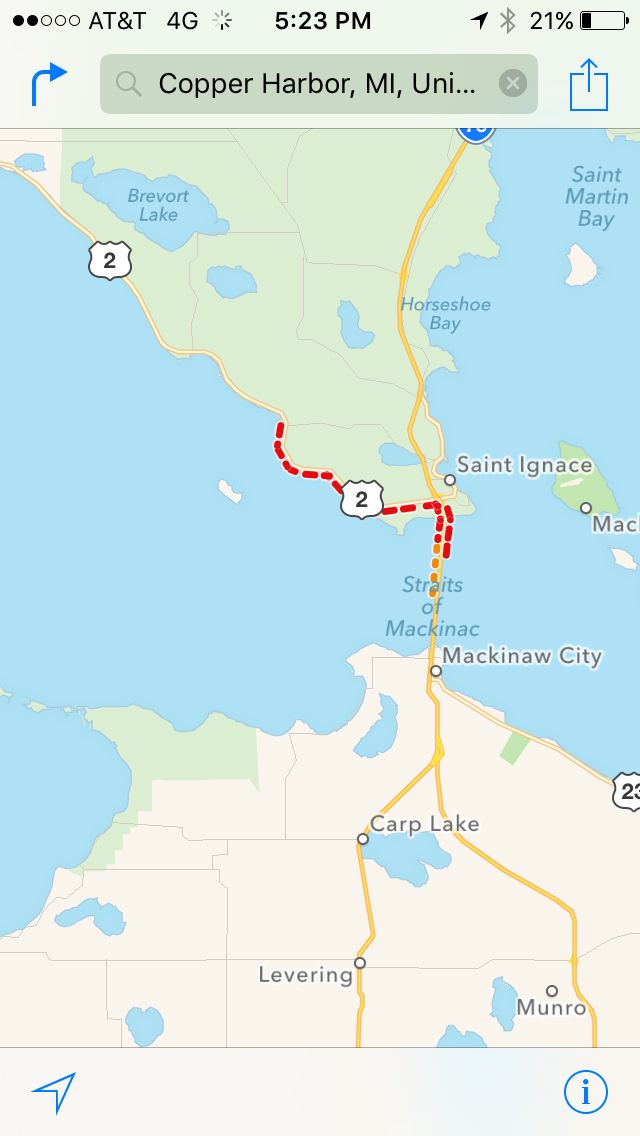Screen dimensions: 640x1136
Task: Open directions with the turn arrow
Action: [x=49, y=84]
